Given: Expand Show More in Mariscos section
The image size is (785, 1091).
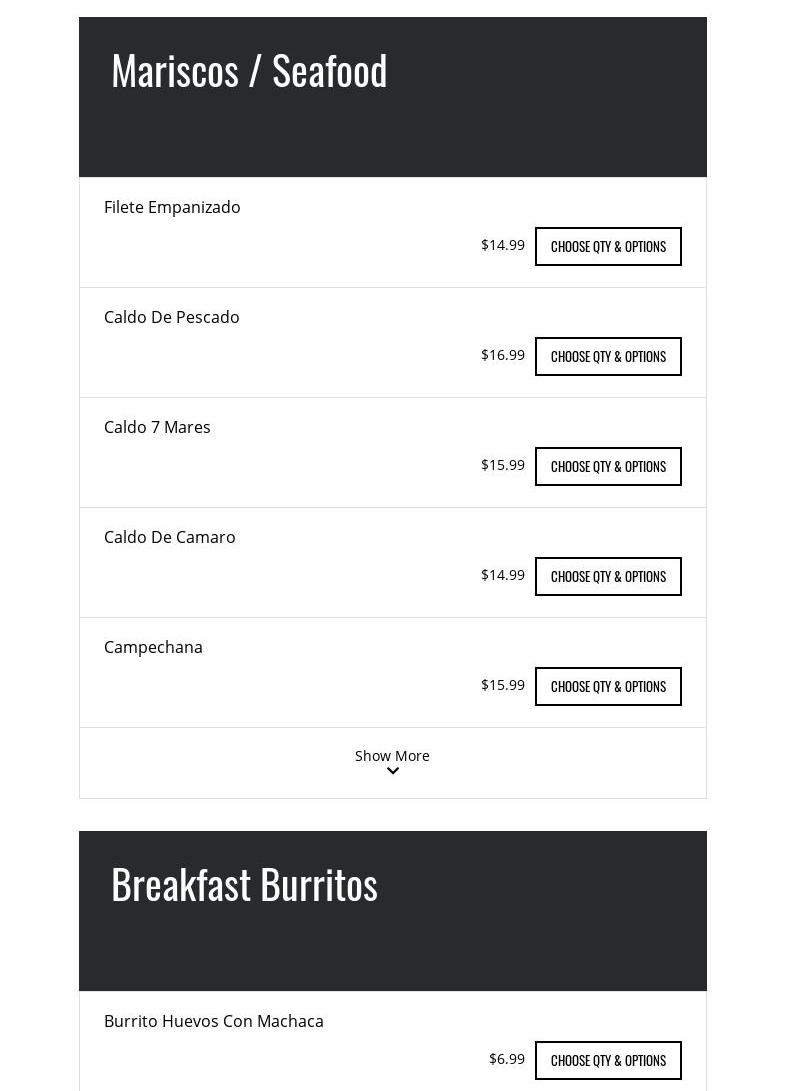Looking at the screenshot, I should pos(392,762).
